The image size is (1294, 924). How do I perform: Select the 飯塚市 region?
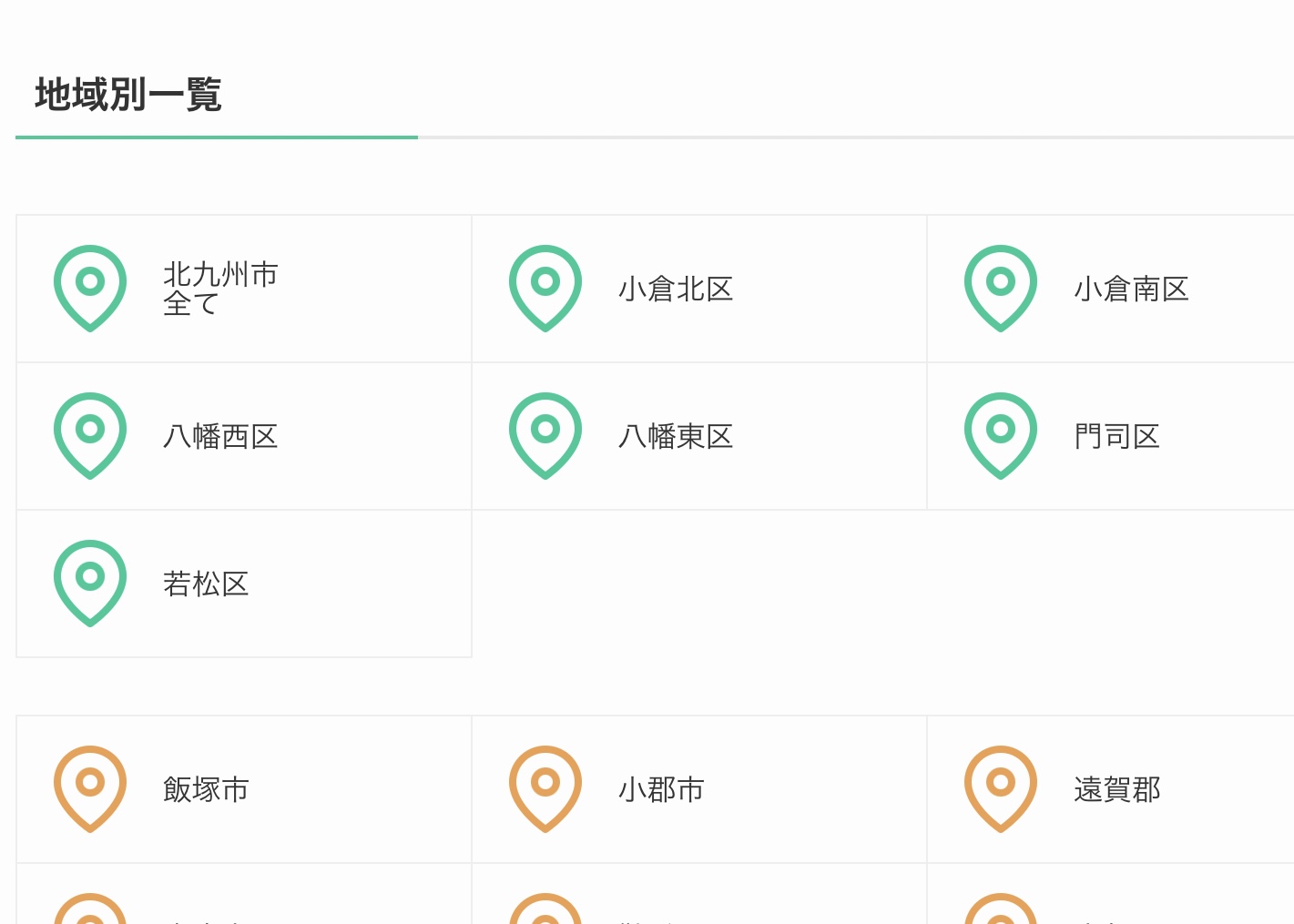[206, 789]
